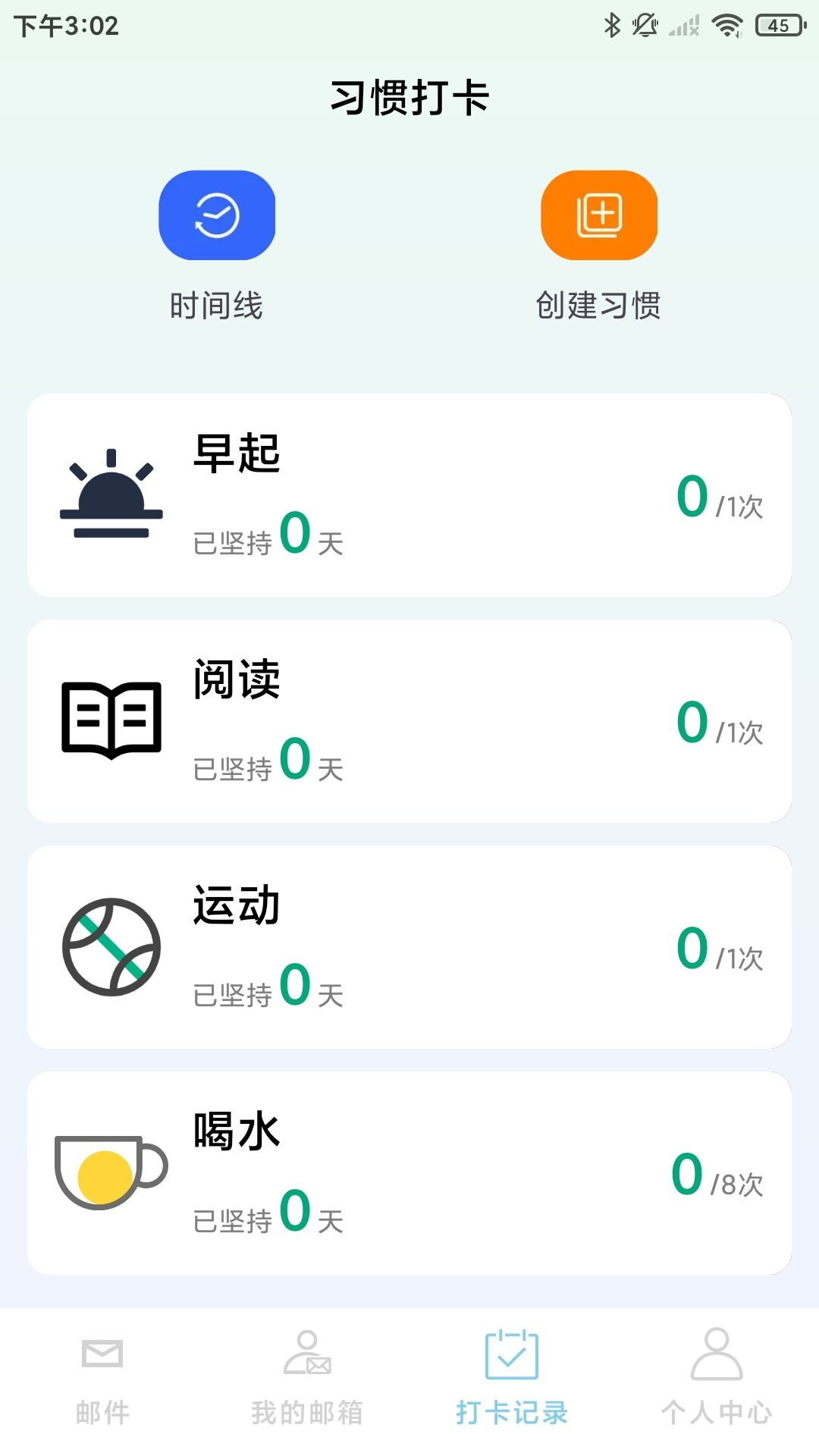Tap the 喝水 habit card
This screenshot has height=1456, width=819.
click(x=409, y=1178)
